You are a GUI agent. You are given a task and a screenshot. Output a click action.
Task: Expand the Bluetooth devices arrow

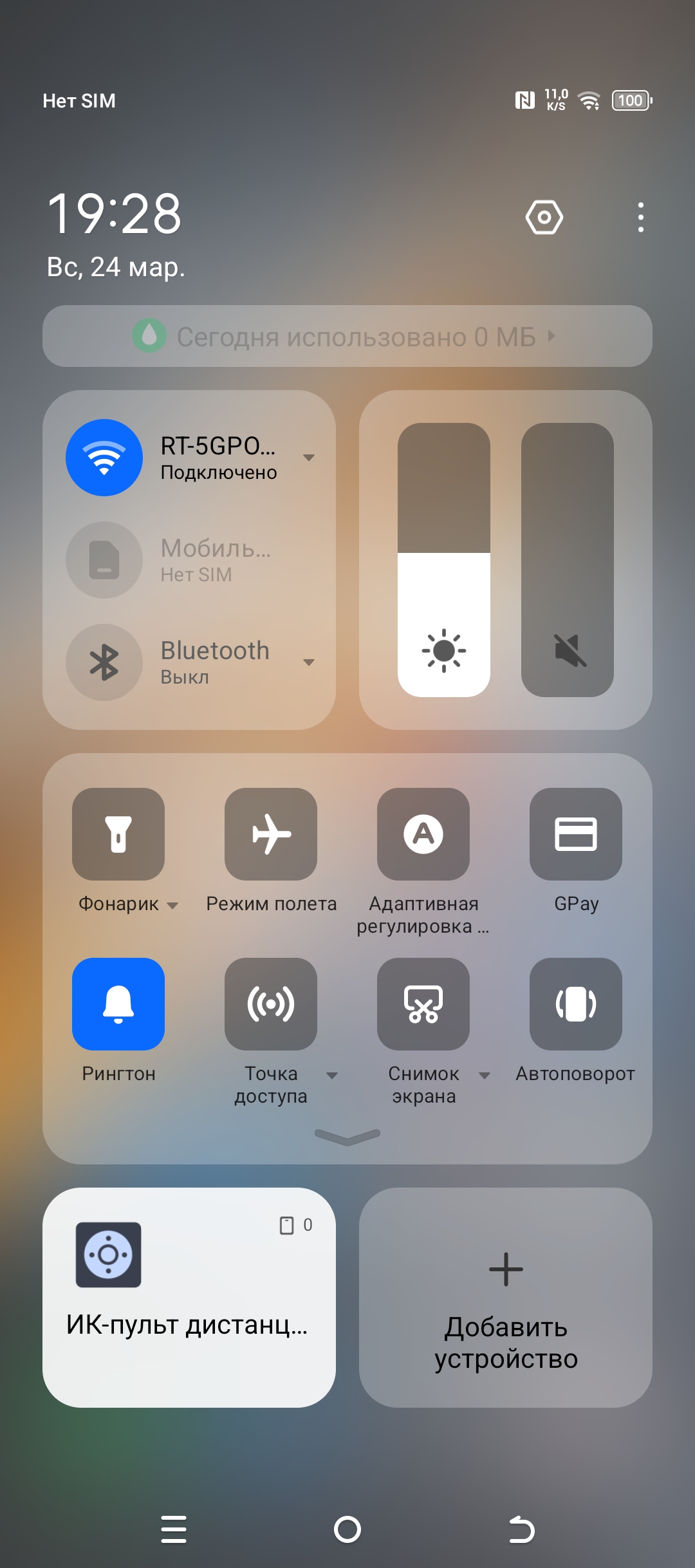pos(309,662)
